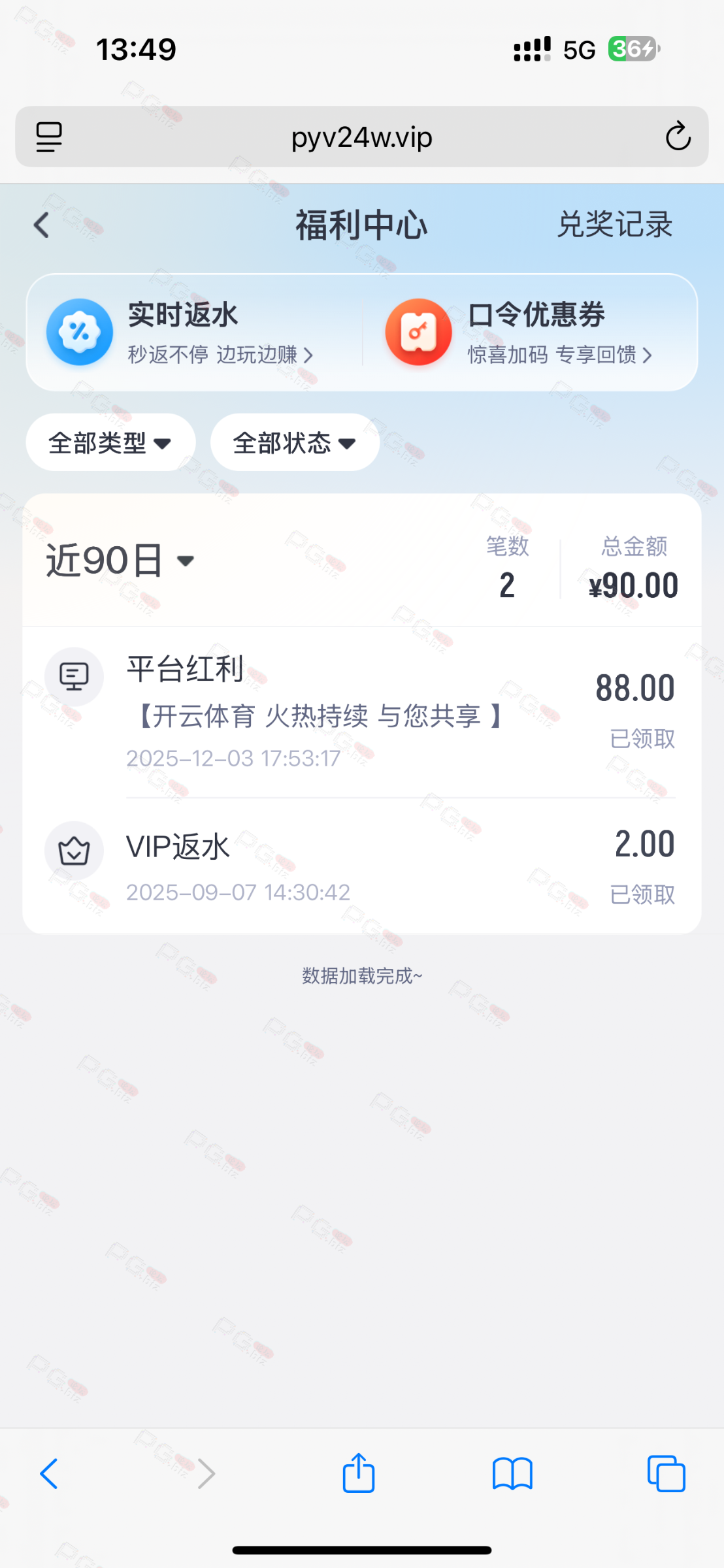Change the 近90日 date range
Image resolution: width=724 pixels, height=1568 pixels.
[120, 561]
